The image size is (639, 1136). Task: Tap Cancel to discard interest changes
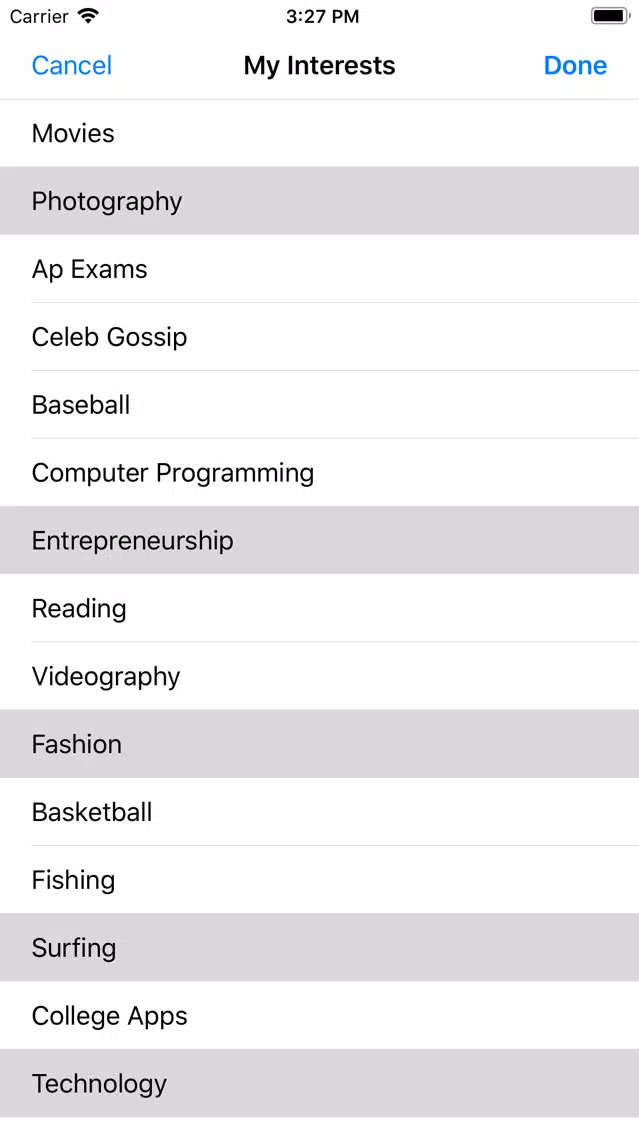pos(72,65)
